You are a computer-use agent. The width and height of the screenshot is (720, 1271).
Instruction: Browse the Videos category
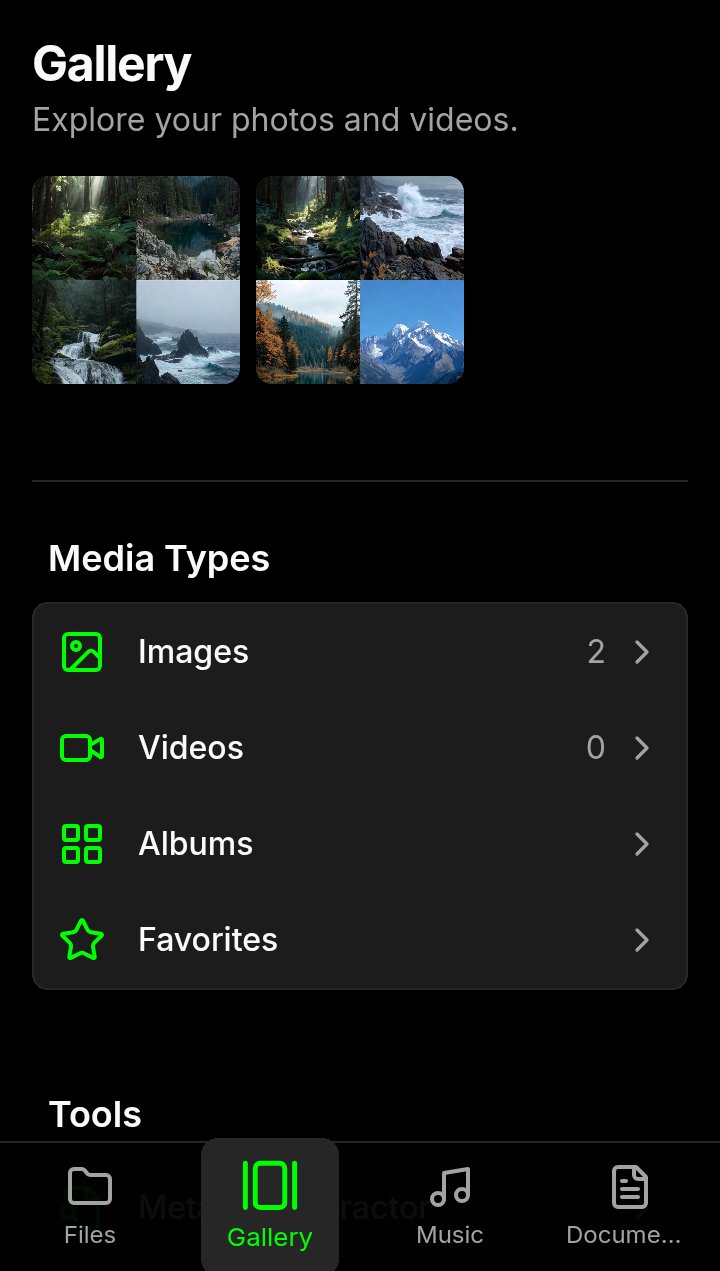360,748
